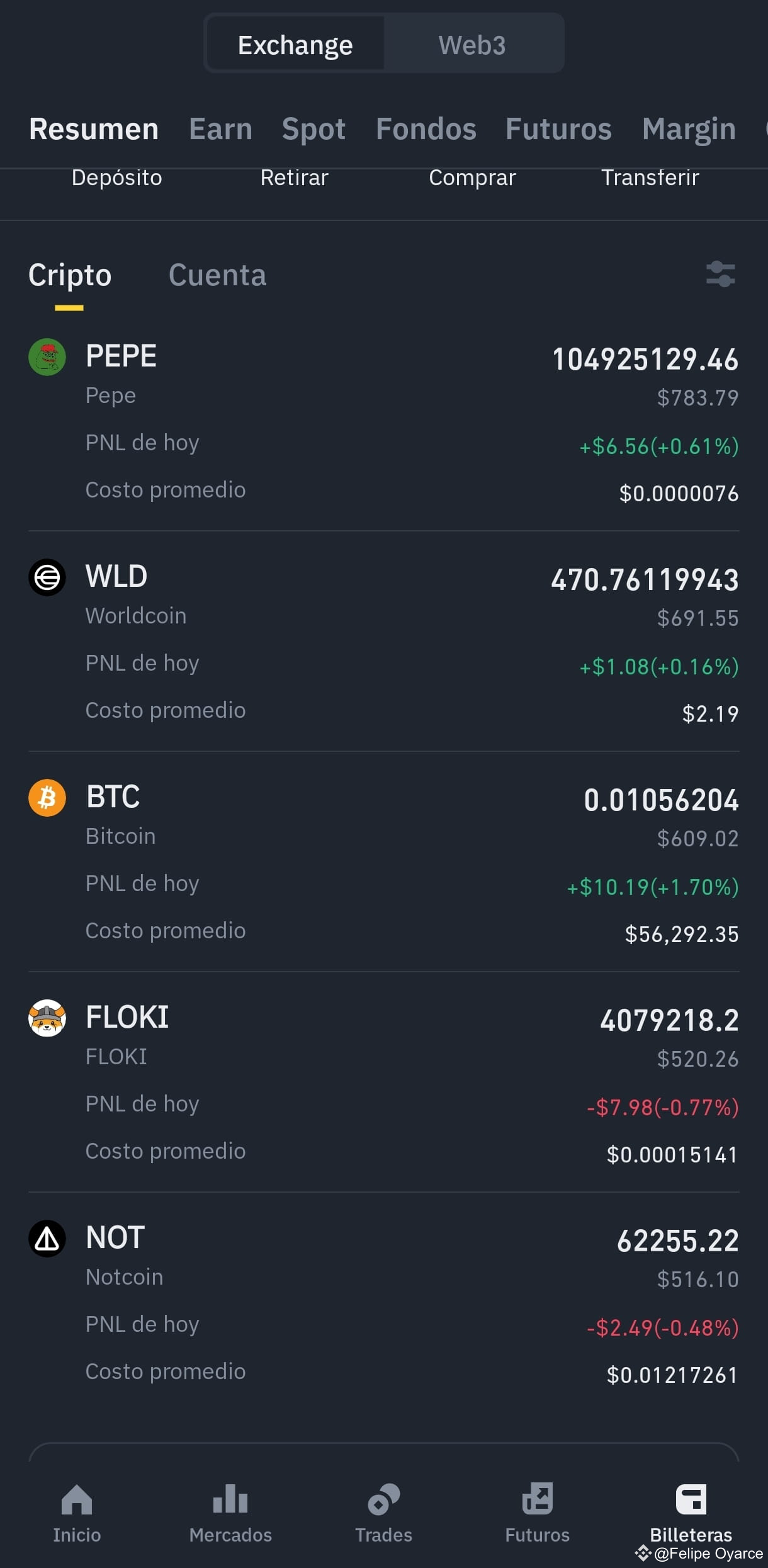Image resolution: width=768 pixels, height=1568 pixels.
Task: Open the Fondos tab
Action: pos(426,129)
